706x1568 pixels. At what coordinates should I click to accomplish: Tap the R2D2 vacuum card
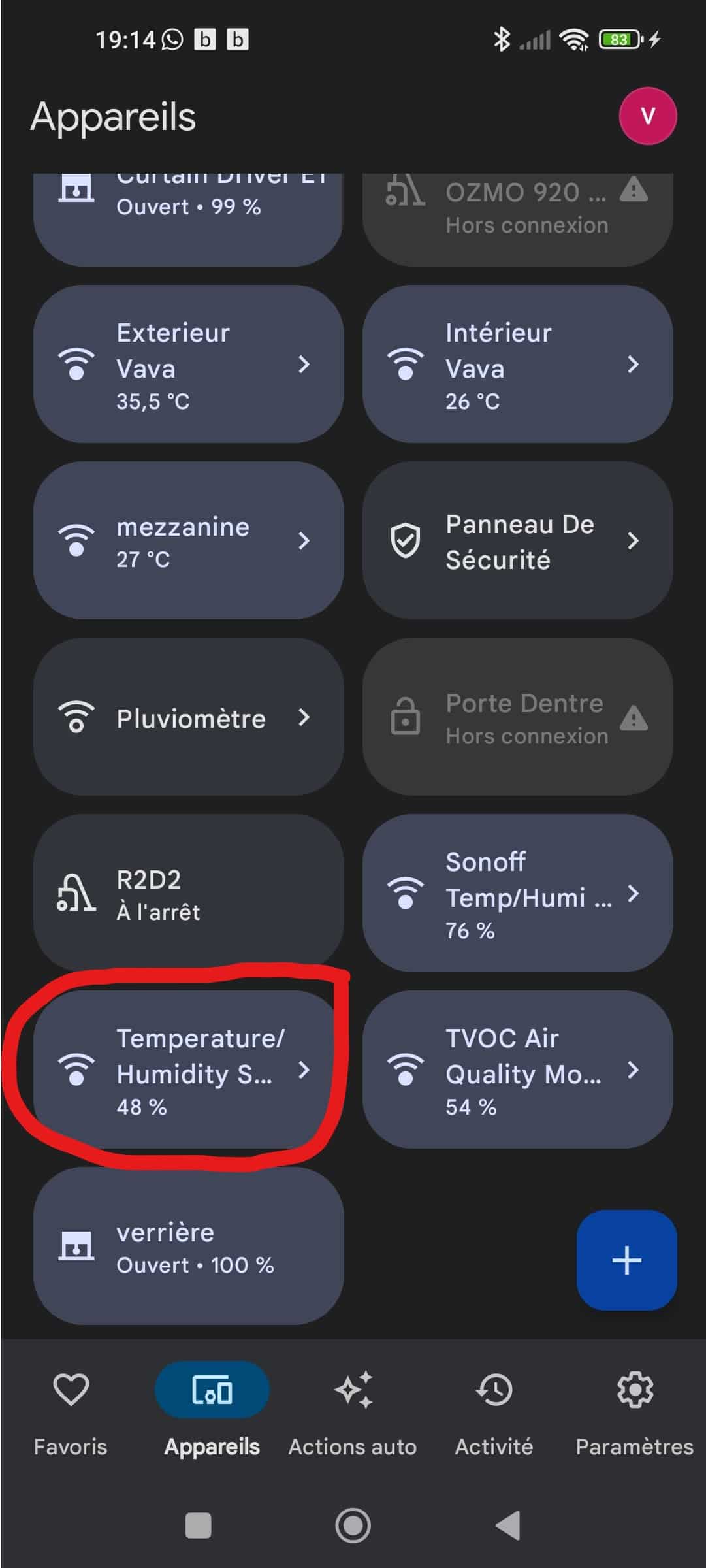[x=188, y=893]
